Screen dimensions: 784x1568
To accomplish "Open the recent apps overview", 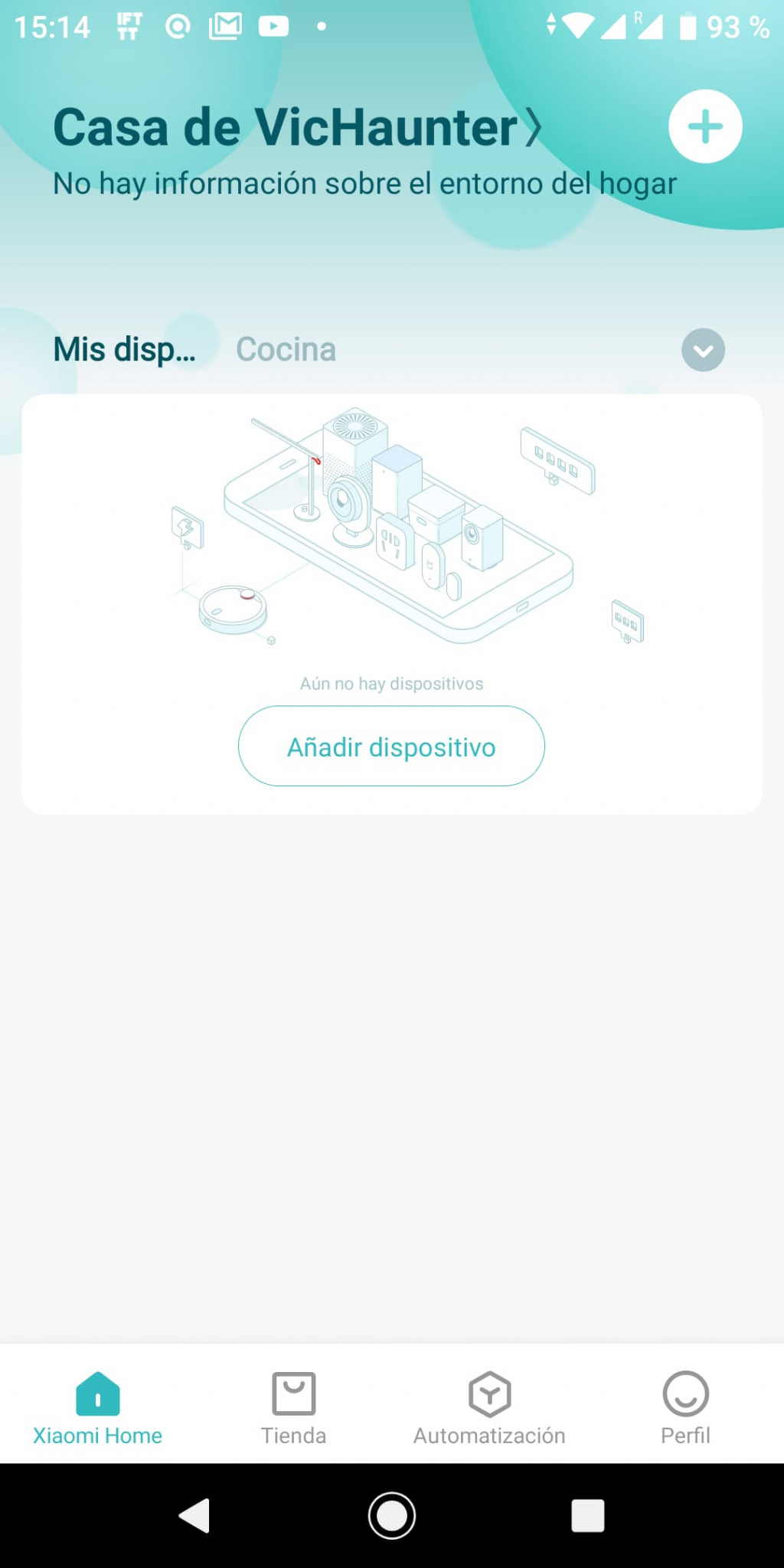I will coord(588,1515).
